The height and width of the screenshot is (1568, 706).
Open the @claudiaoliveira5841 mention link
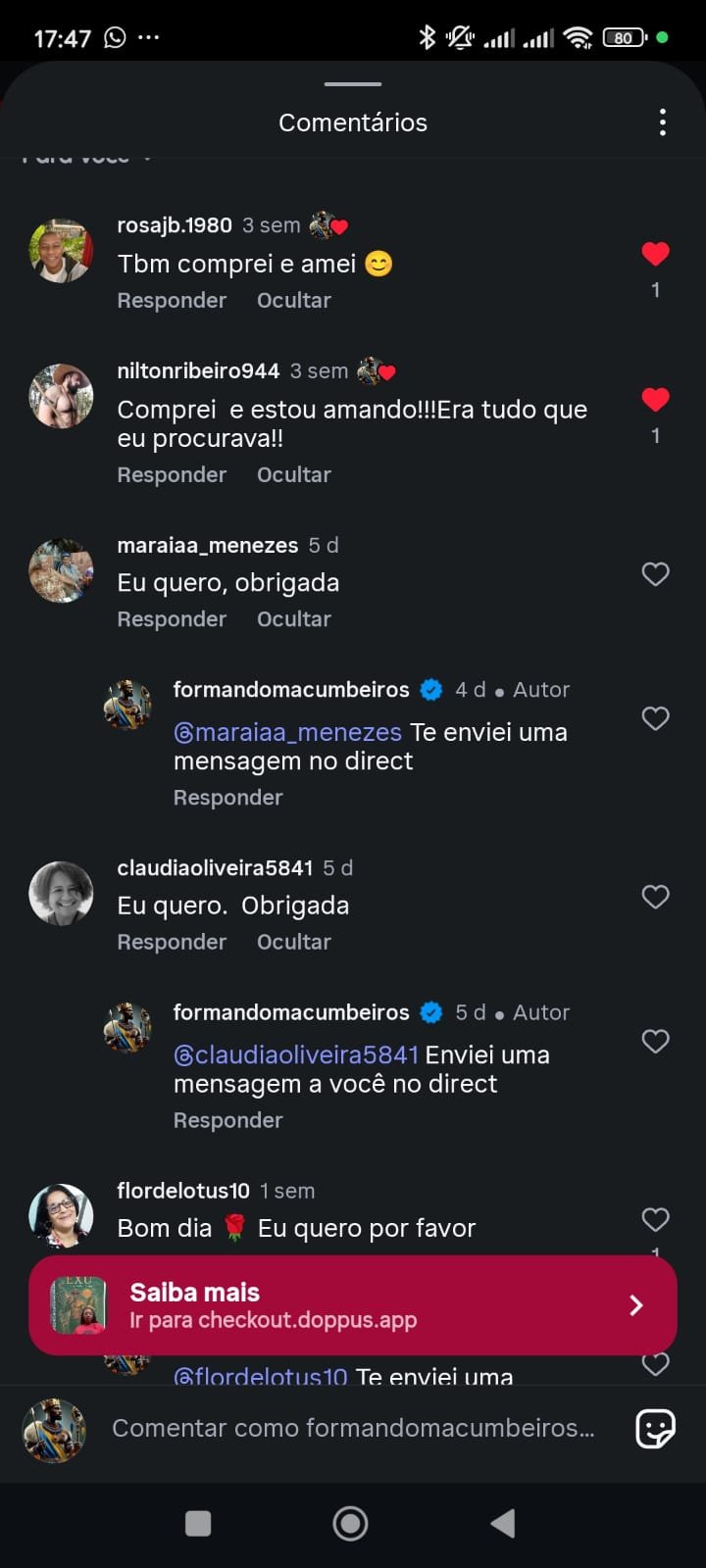(x=296, y=1055)
